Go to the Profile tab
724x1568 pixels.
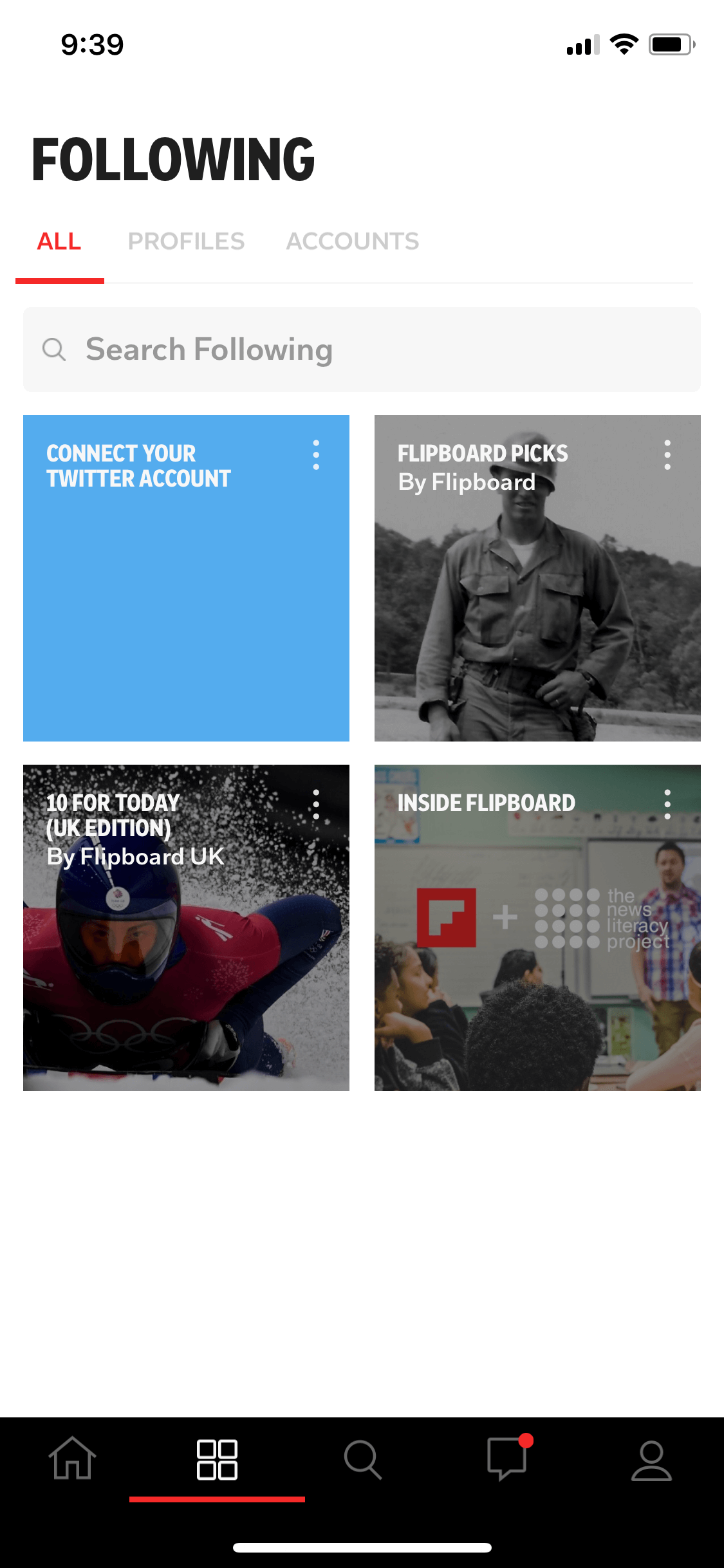pyautogui.click(x=651, y=1460)
